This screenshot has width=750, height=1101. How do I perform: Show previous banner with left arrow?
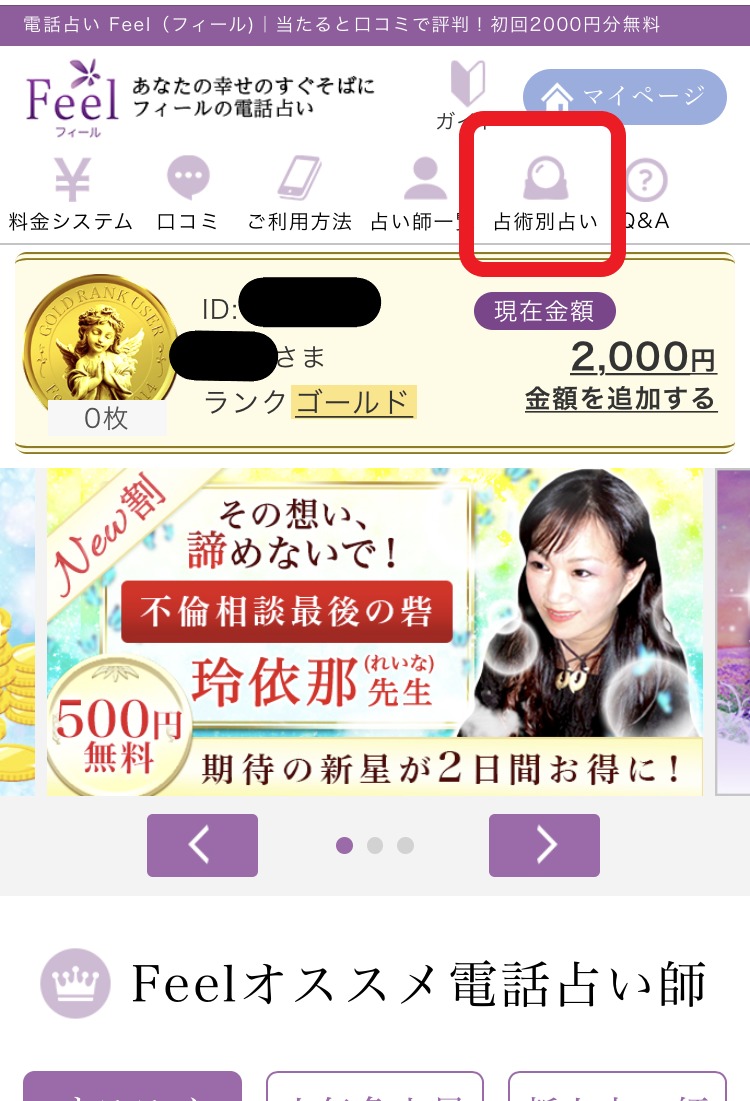(202, 845)
